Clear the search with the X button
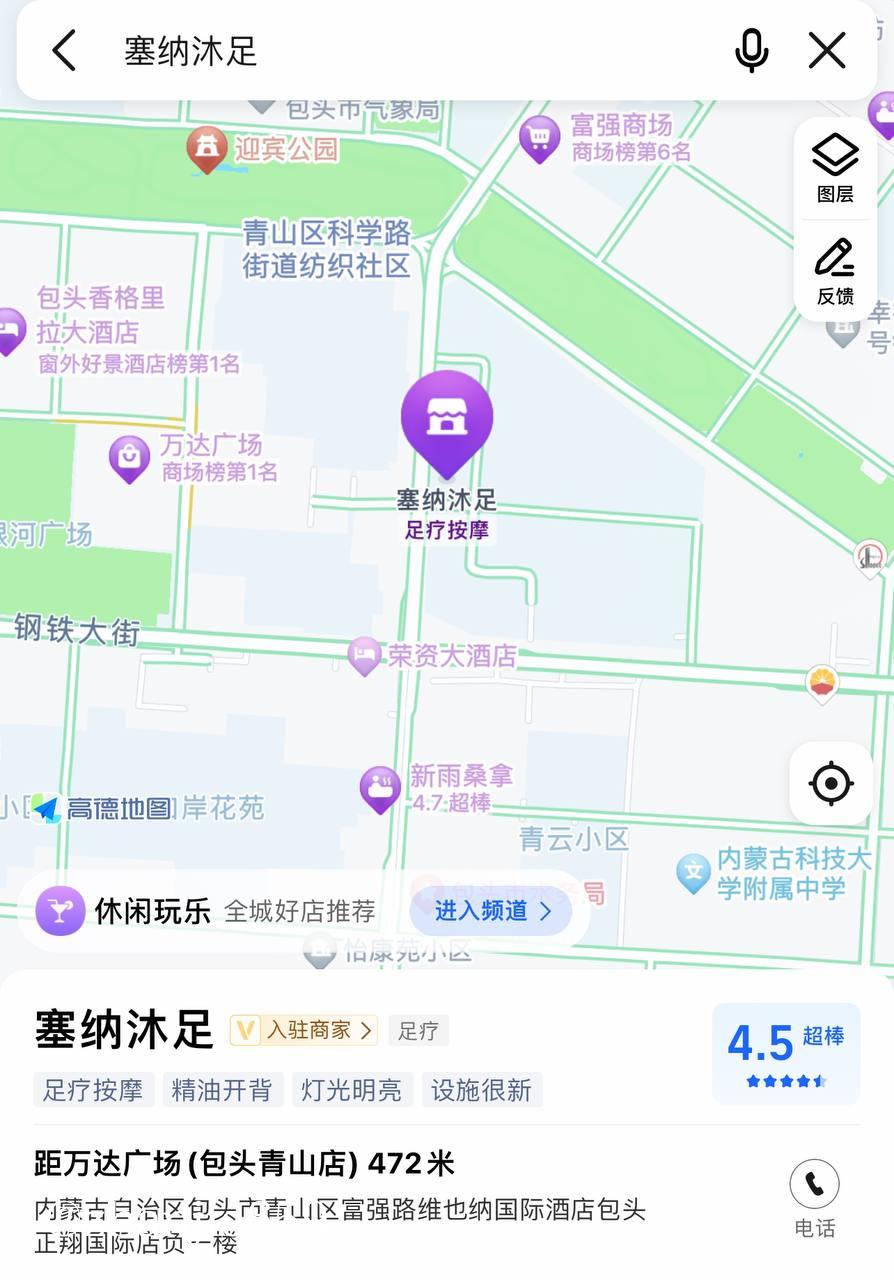The height and width of the screenshot is (1280, 894). (x=826, y=50)
